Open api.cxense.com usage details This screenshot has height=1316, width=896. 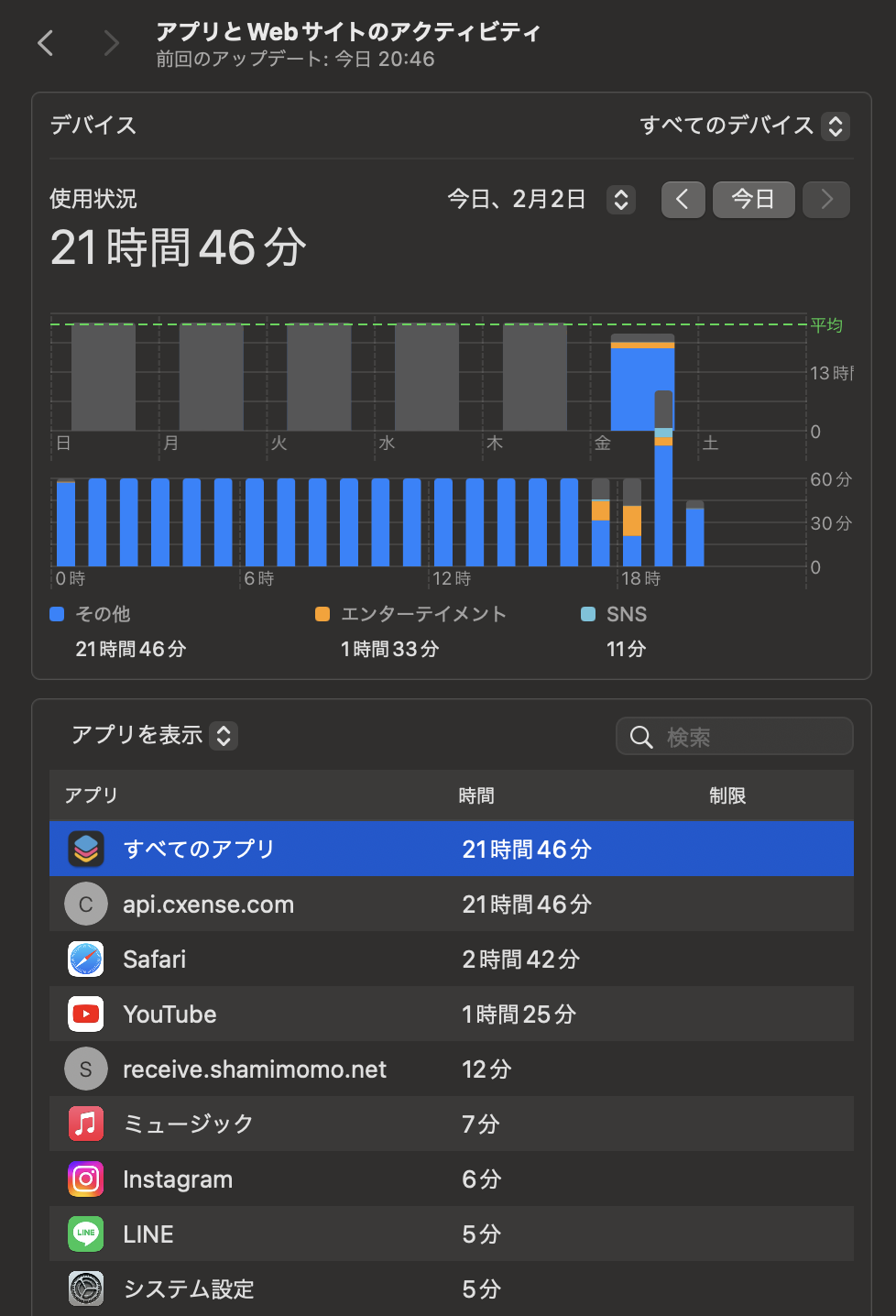point(451,904)
